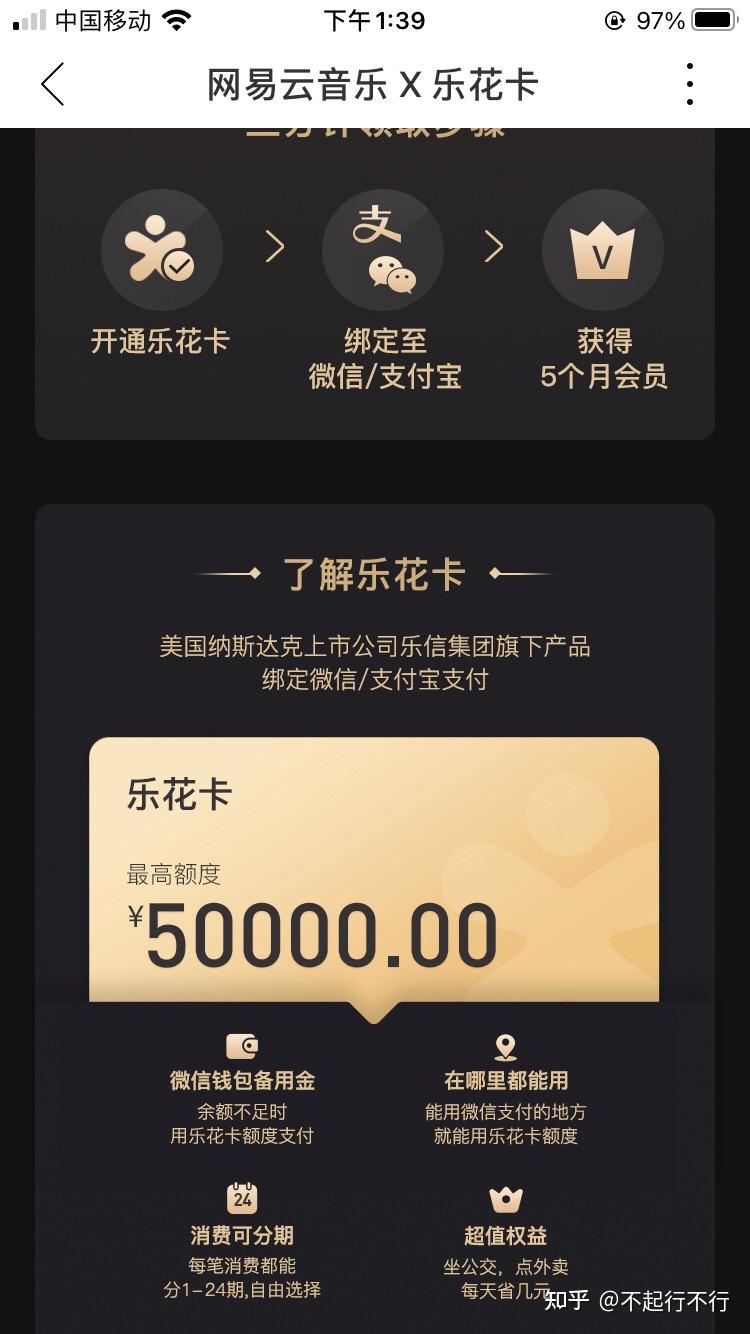Tap the 超值权益 crown icon

click(508, 1197)
